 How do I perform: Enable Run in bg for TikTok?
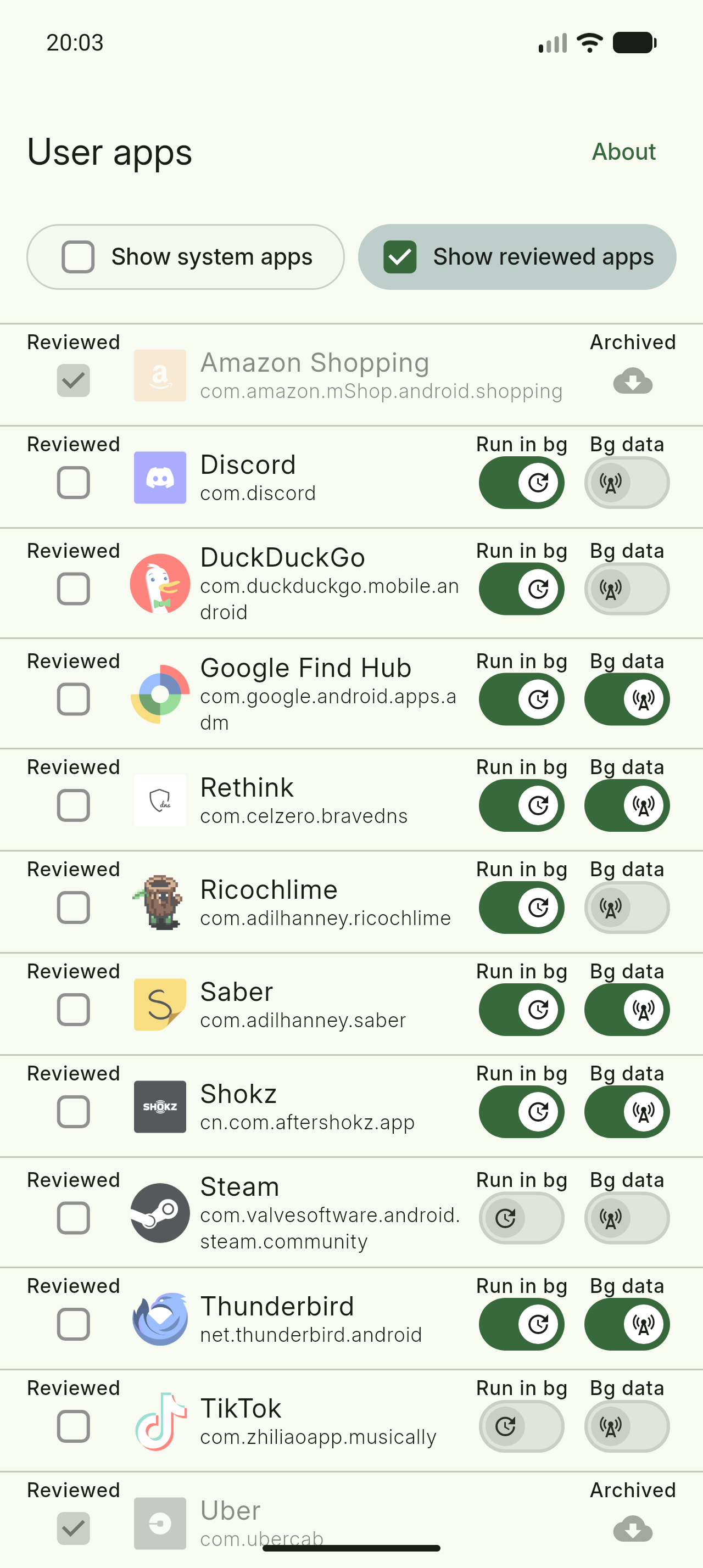[521, 1426]
